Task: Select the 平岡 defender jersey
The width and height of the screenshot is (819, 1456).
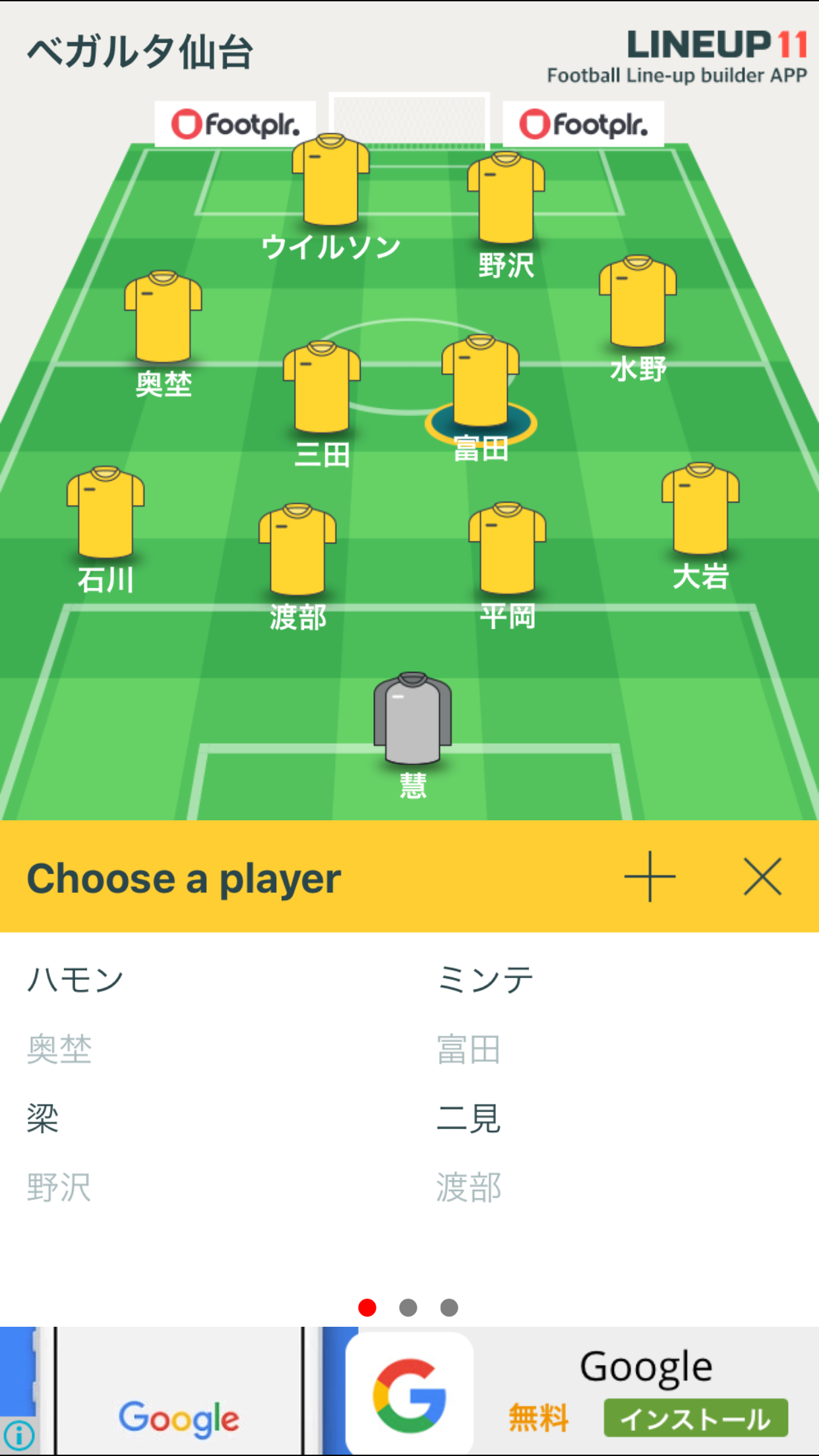Action: click(507, 549)
